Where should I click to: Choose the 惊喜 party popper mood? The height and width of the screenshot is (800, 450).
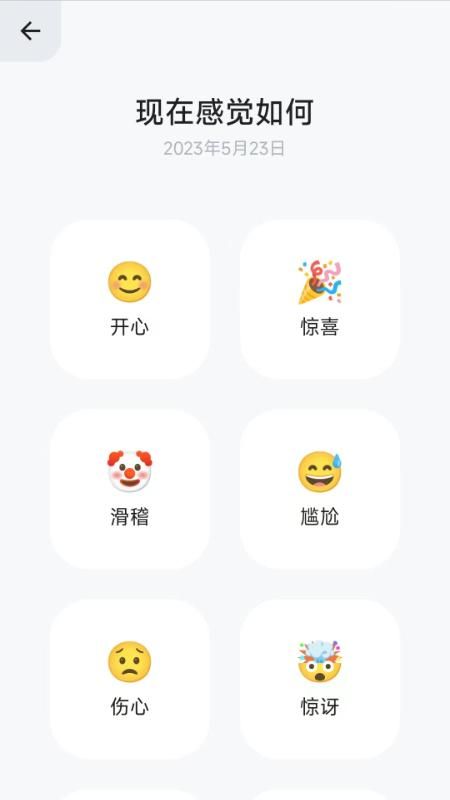coord(320,299)
